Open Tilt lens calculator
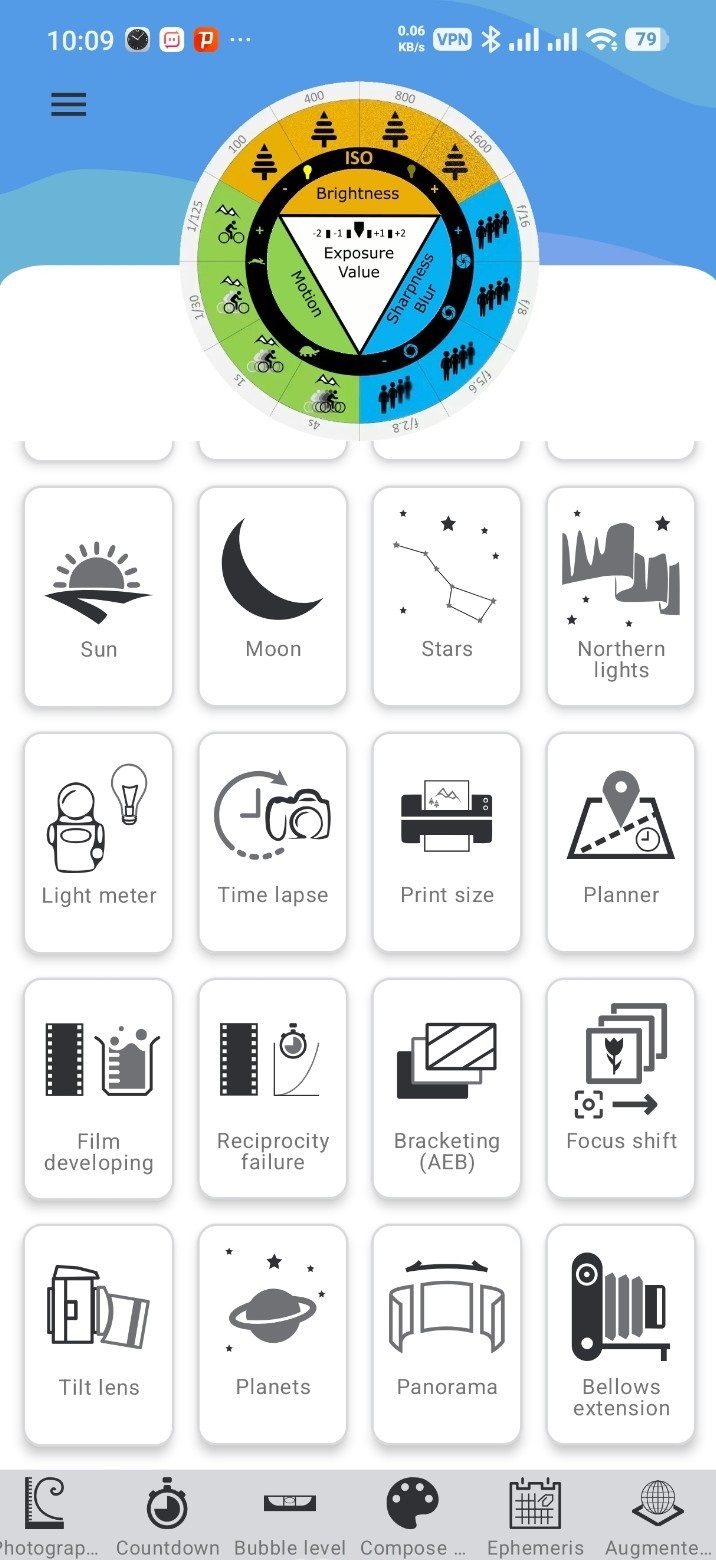Viewport: 716px width, 1560px height. point(98,1335)
